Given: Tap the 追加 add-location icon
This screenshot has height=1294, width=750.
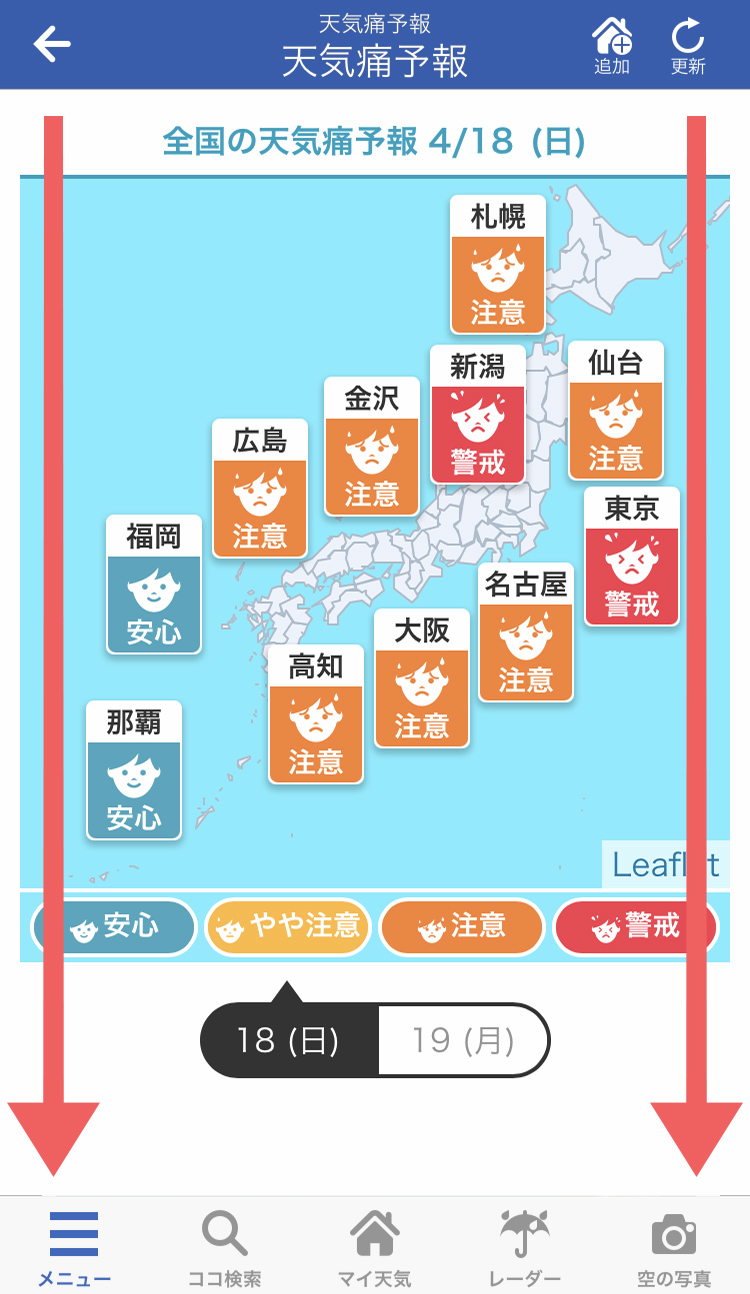Looking at the screenshot, I should click(x=612, y=46).
